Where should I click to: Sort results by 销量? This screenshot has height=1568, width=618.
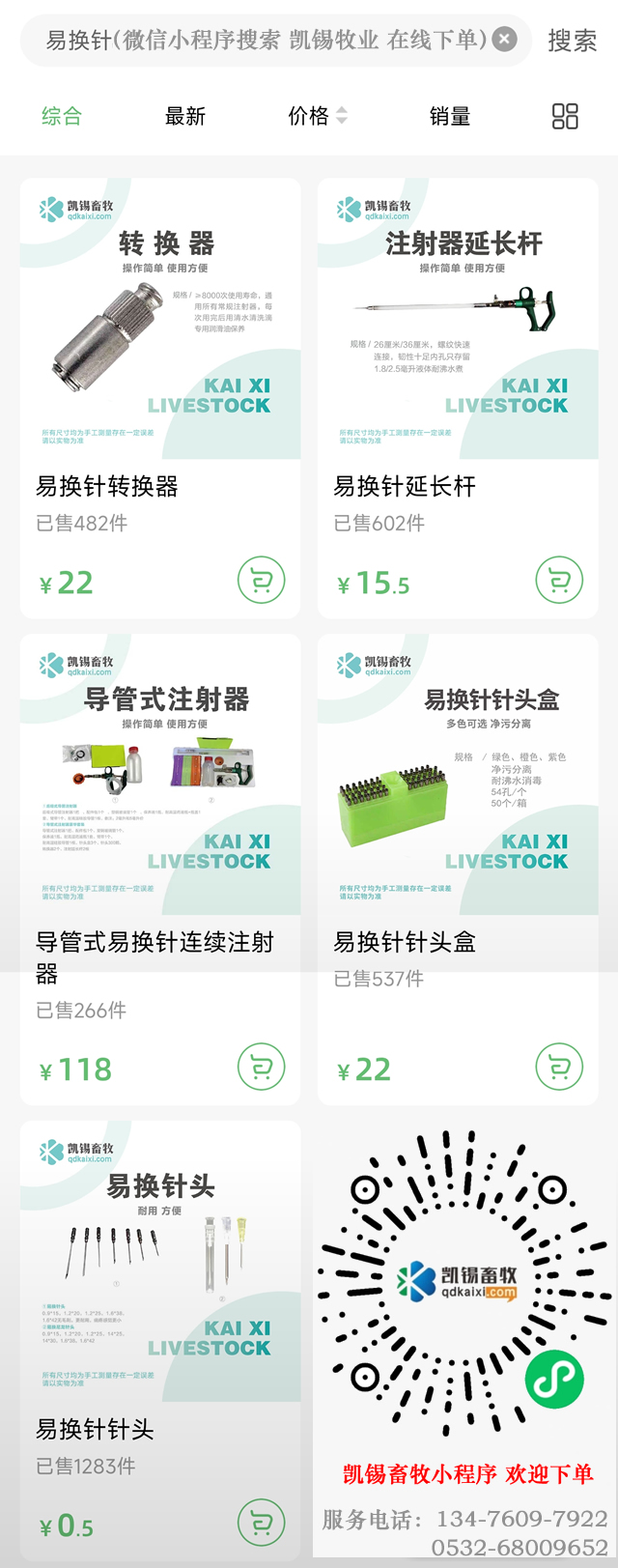pos(450,117)
